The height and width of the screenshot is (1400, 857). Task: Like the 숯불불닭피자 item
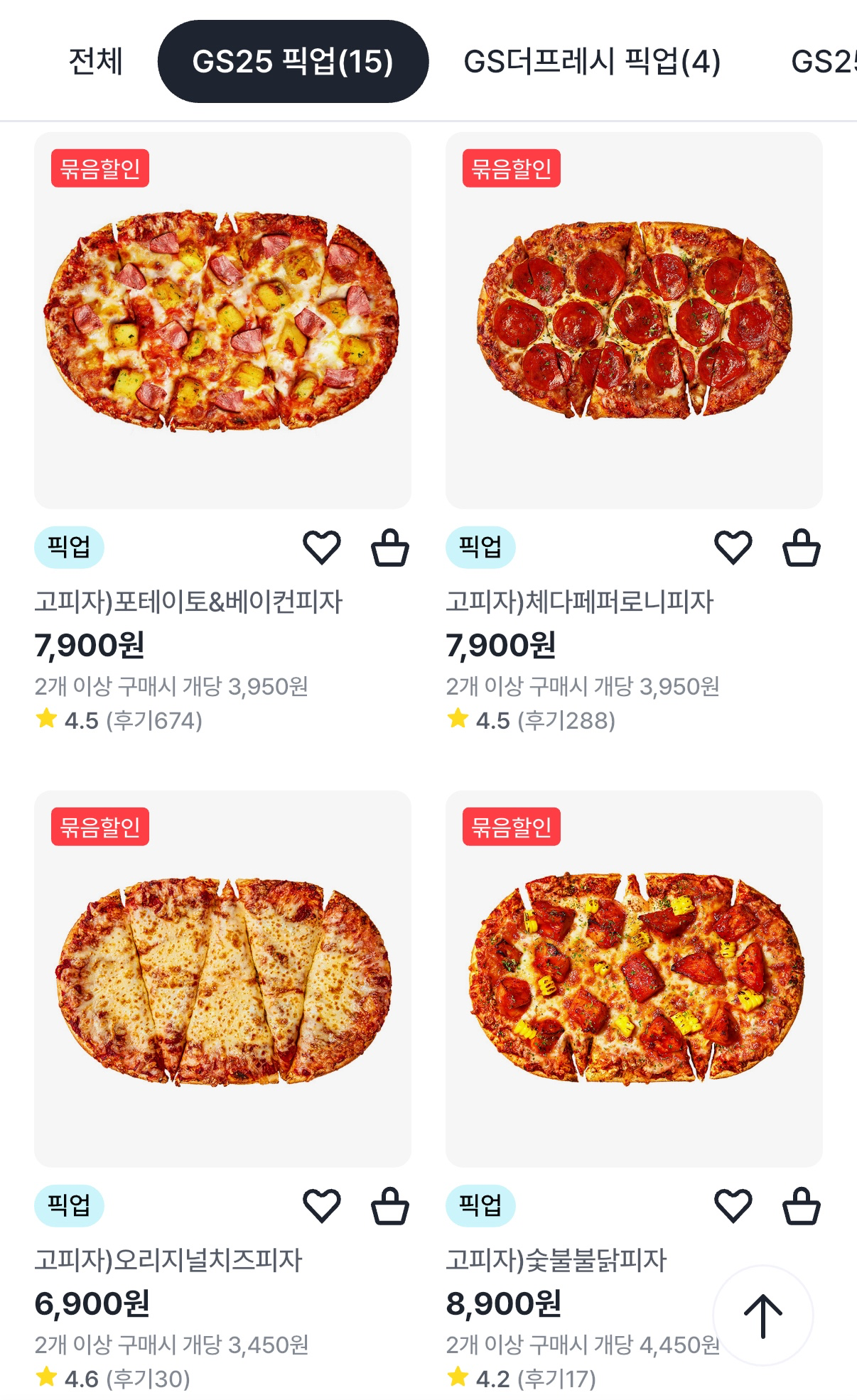click(x=733, y=1206)
